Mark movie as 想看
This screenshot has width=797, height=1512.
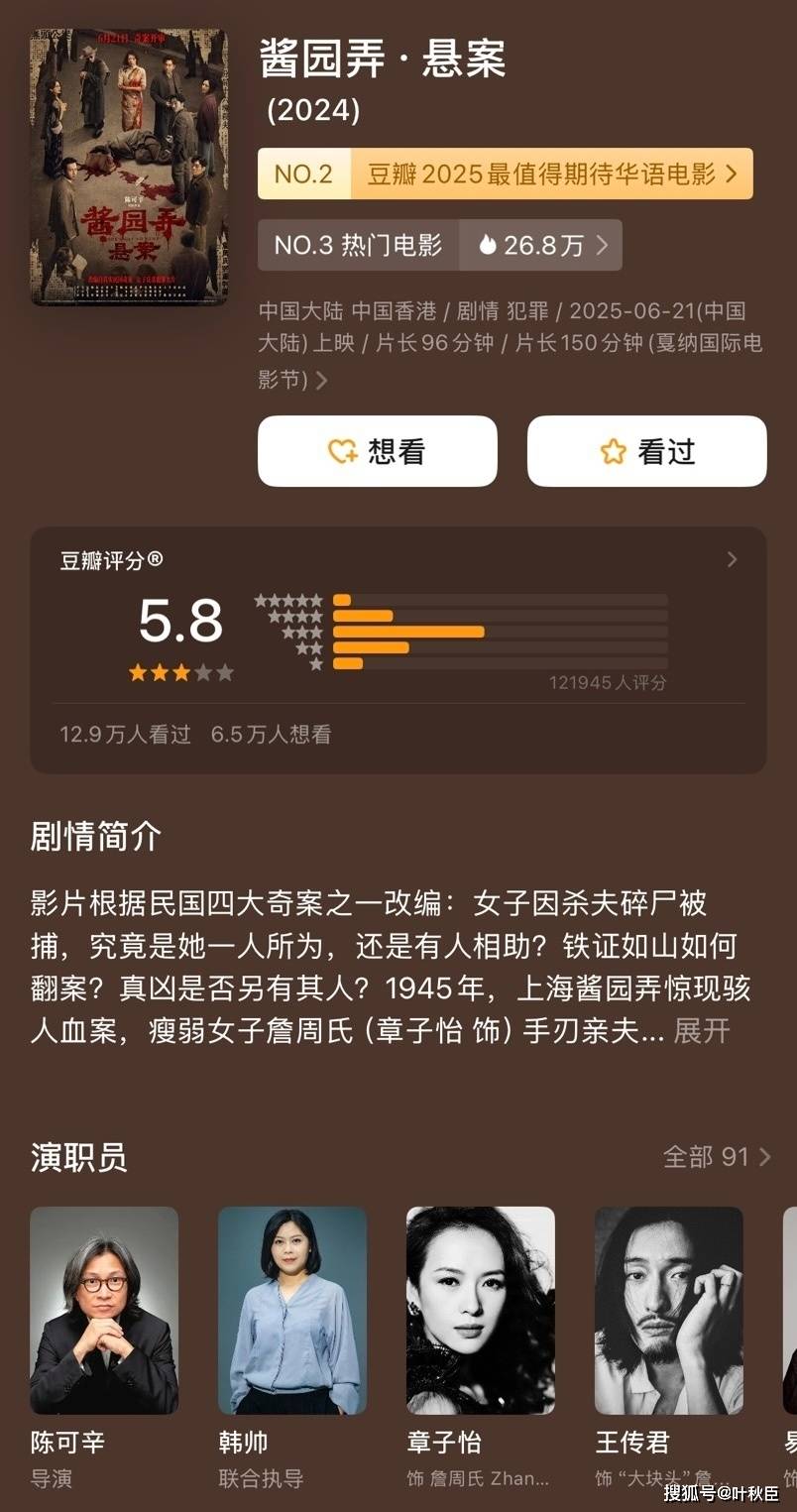coord(377,451)
